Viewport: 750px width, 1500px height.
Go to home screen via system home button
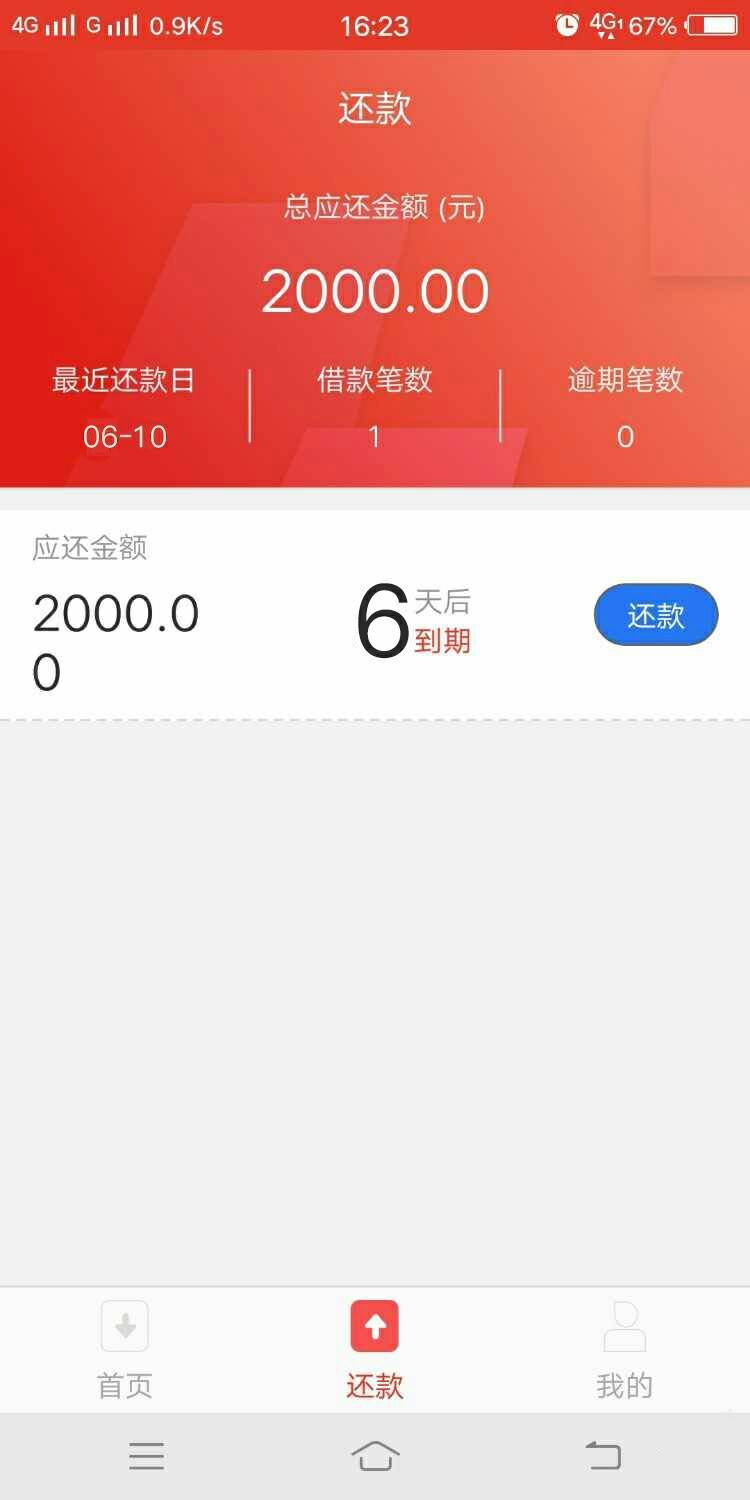tap(375, 1456)
